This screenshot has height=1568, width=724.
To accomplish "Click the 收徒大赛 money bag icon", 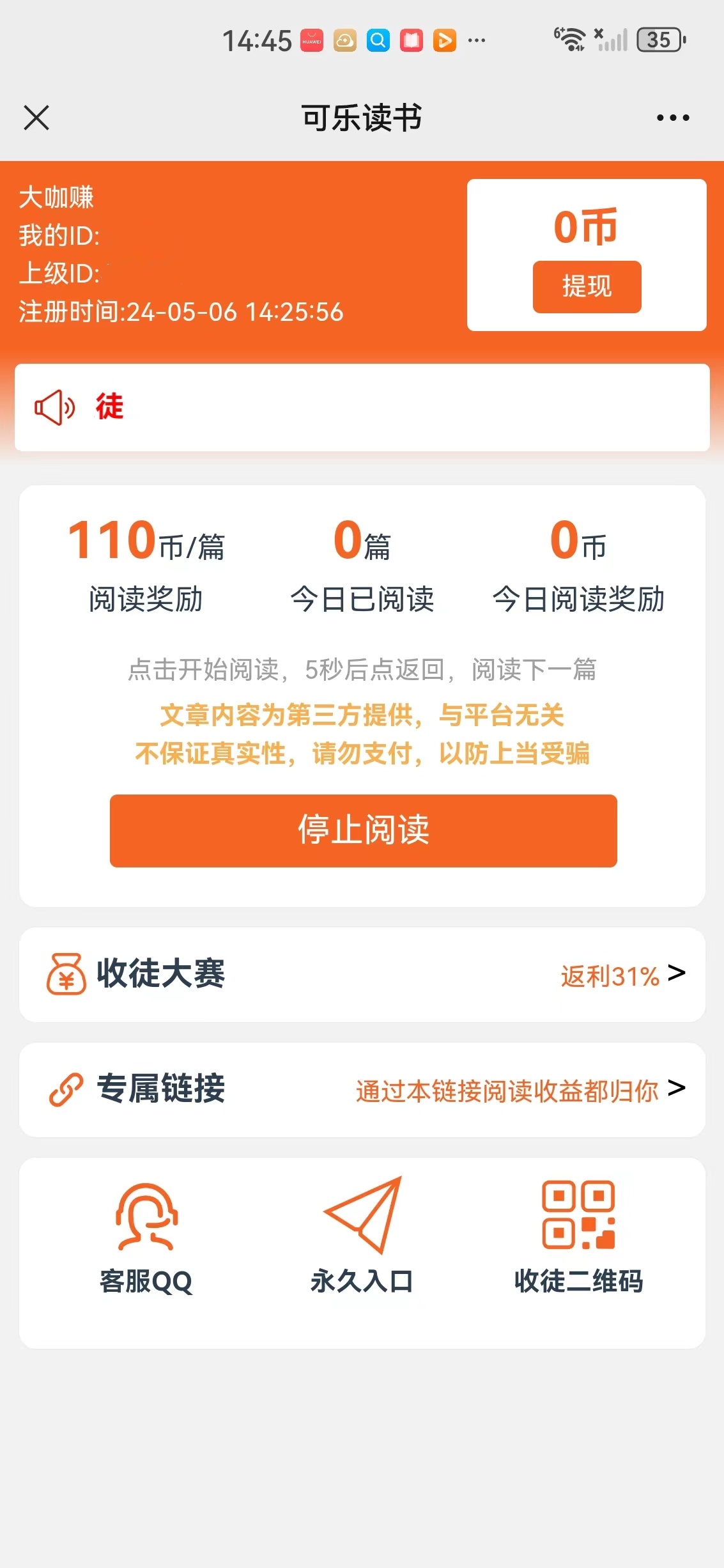I will click(66, 973).
